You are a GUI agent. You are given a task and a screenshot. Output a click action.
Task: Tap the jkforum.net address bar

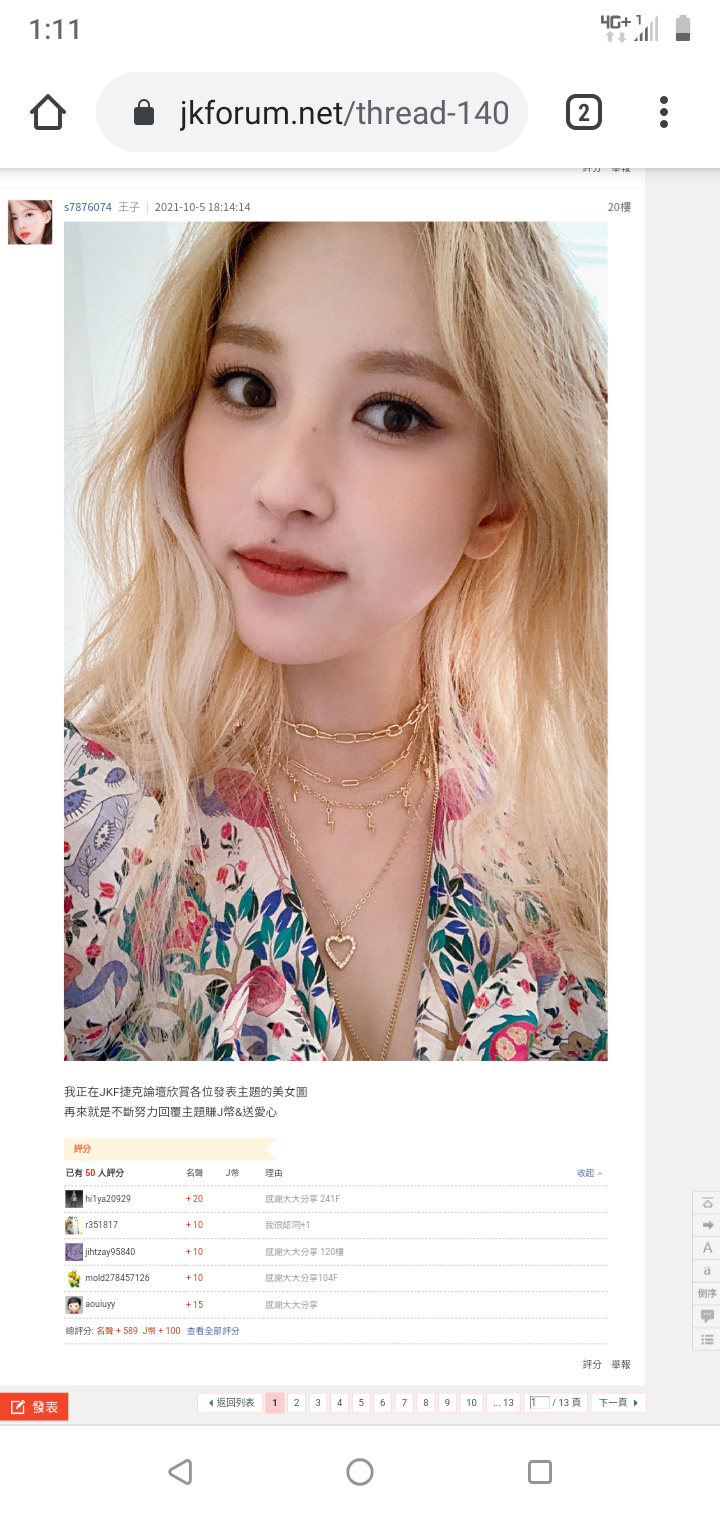(311, 112)
